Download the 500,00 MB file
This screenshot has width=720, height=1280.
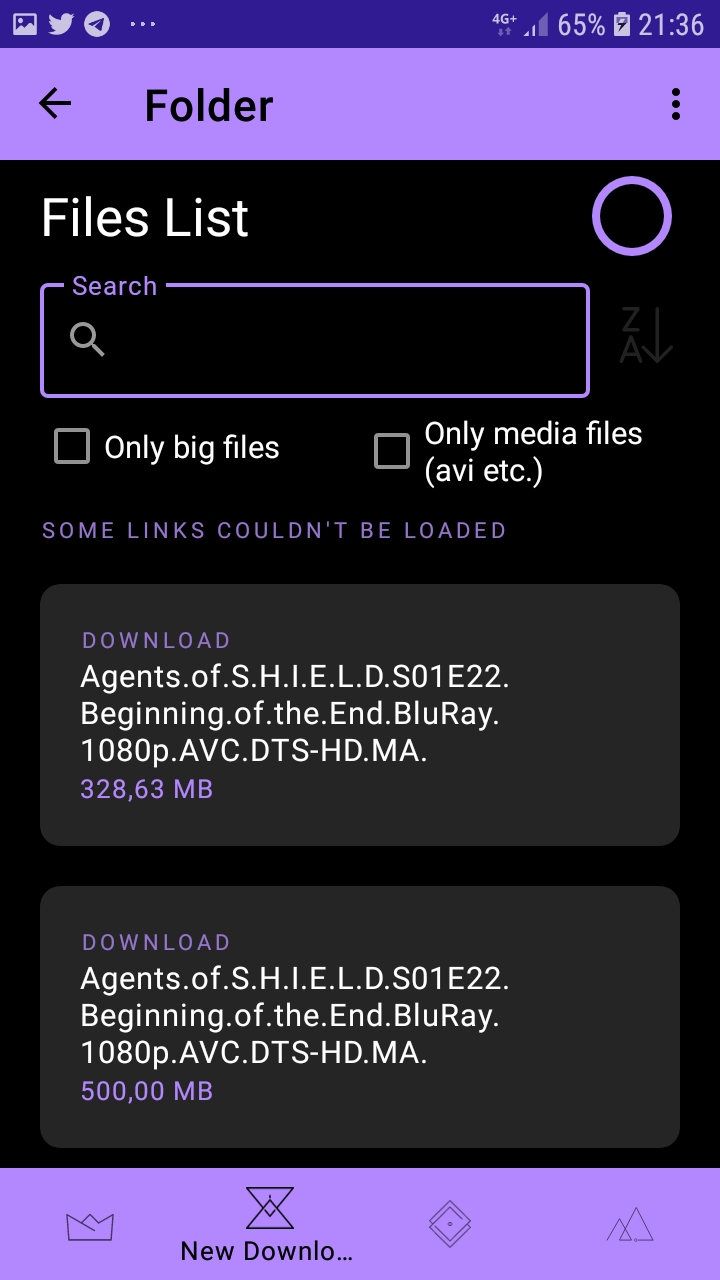click(156, 941)
